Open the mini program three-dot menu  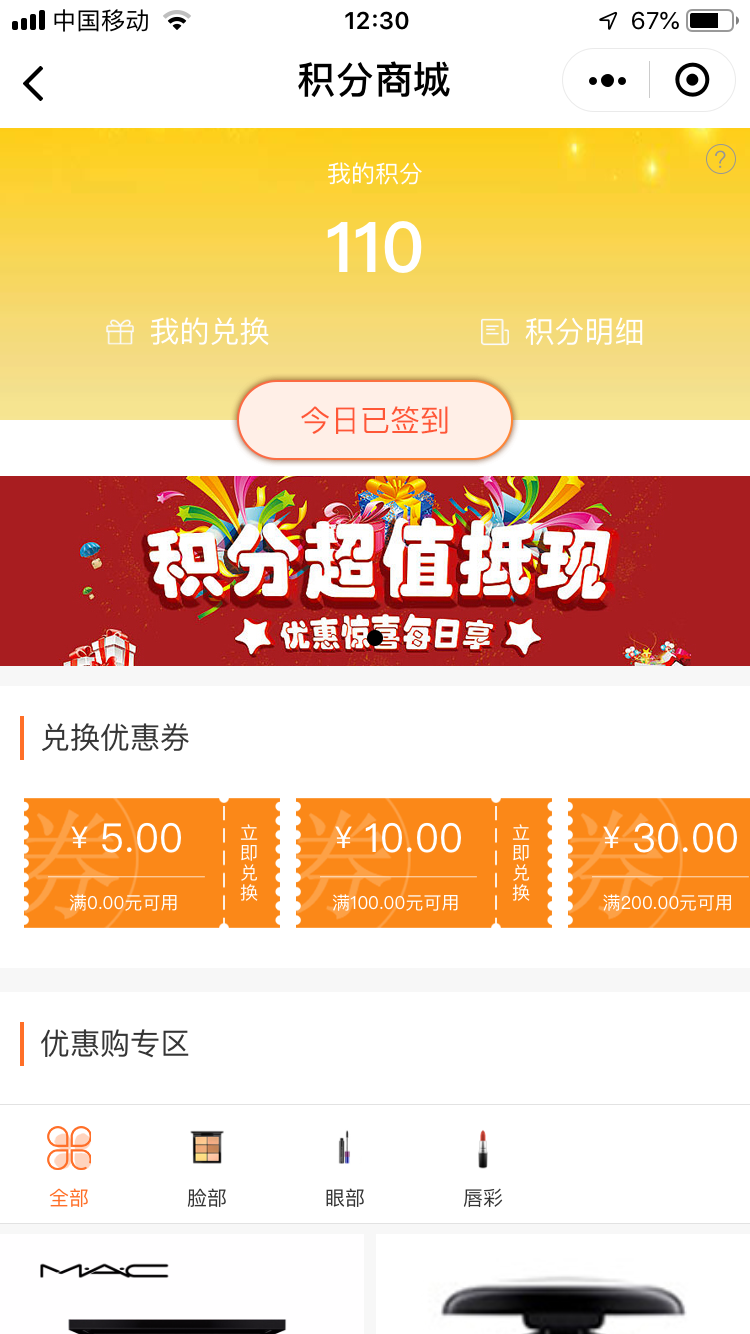(607, 81)
